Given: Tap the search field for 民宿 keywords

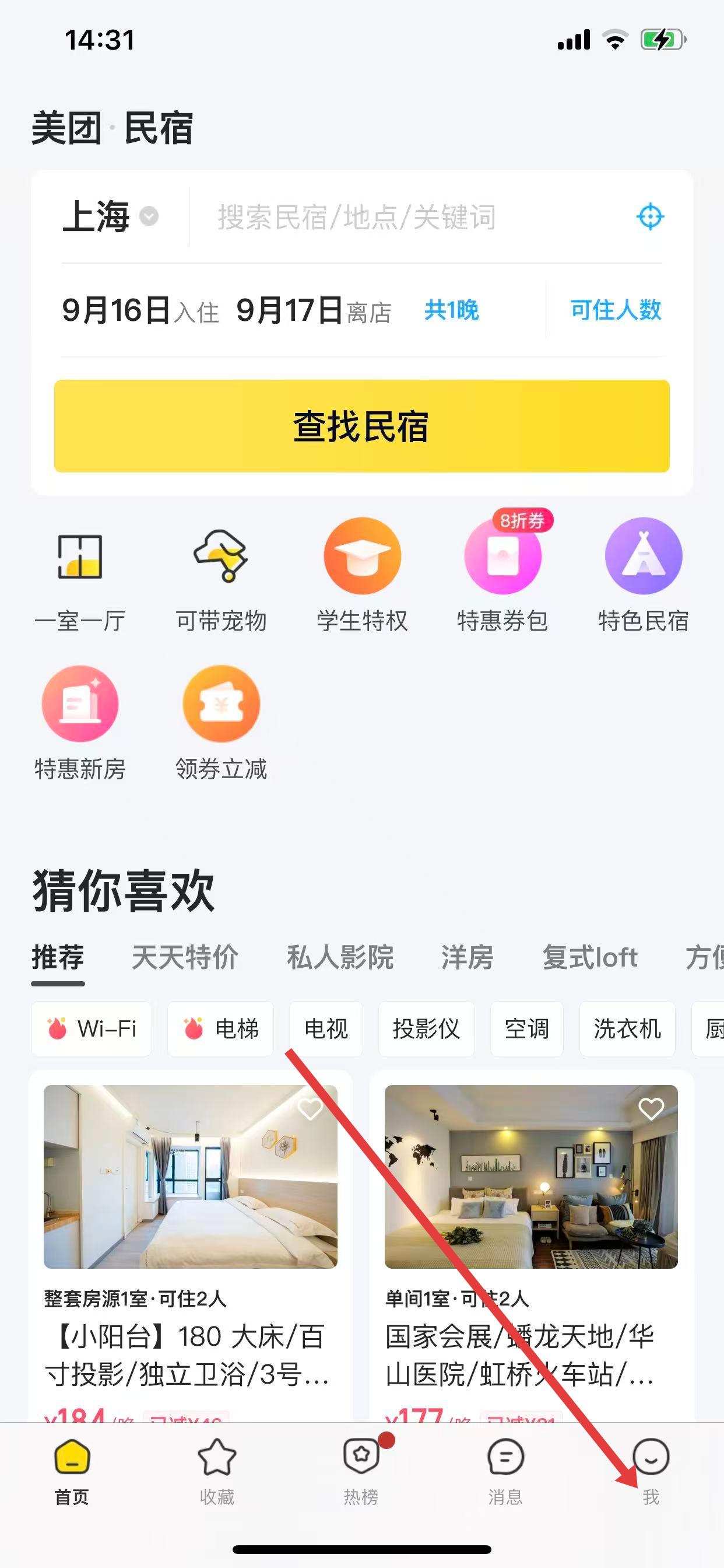Looking at the screenshot, I should point(389,218).
